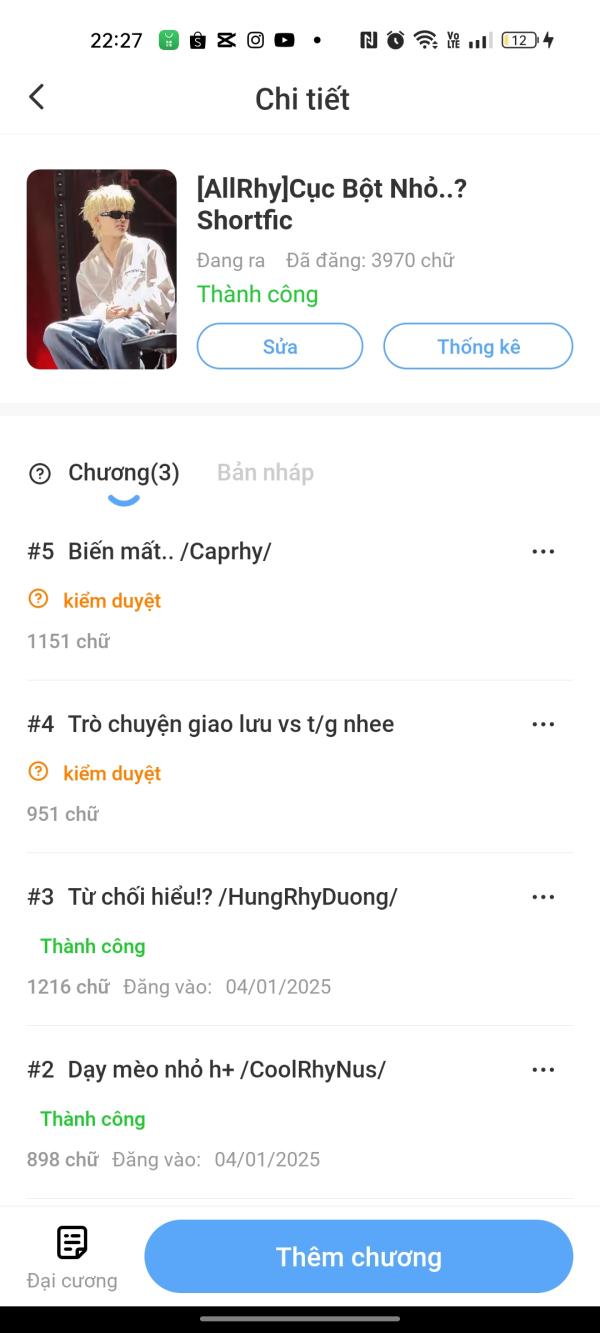The height and width of the screenshot is (1333, 600).
Task: Open options for chapter #2
Action: [543, 1070]
